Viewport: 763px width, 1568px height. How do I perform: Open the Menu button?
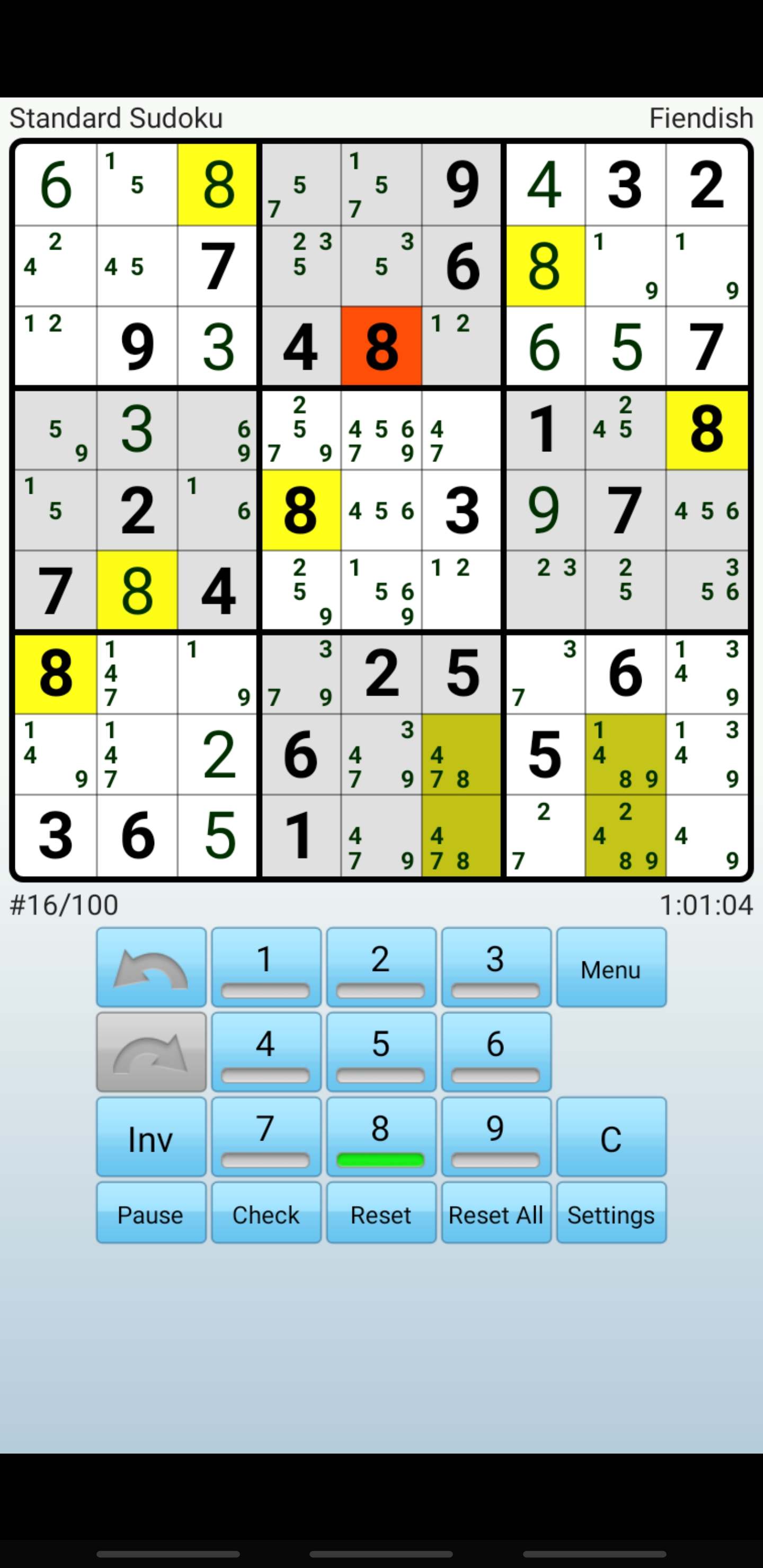click(x=611, y=967)
